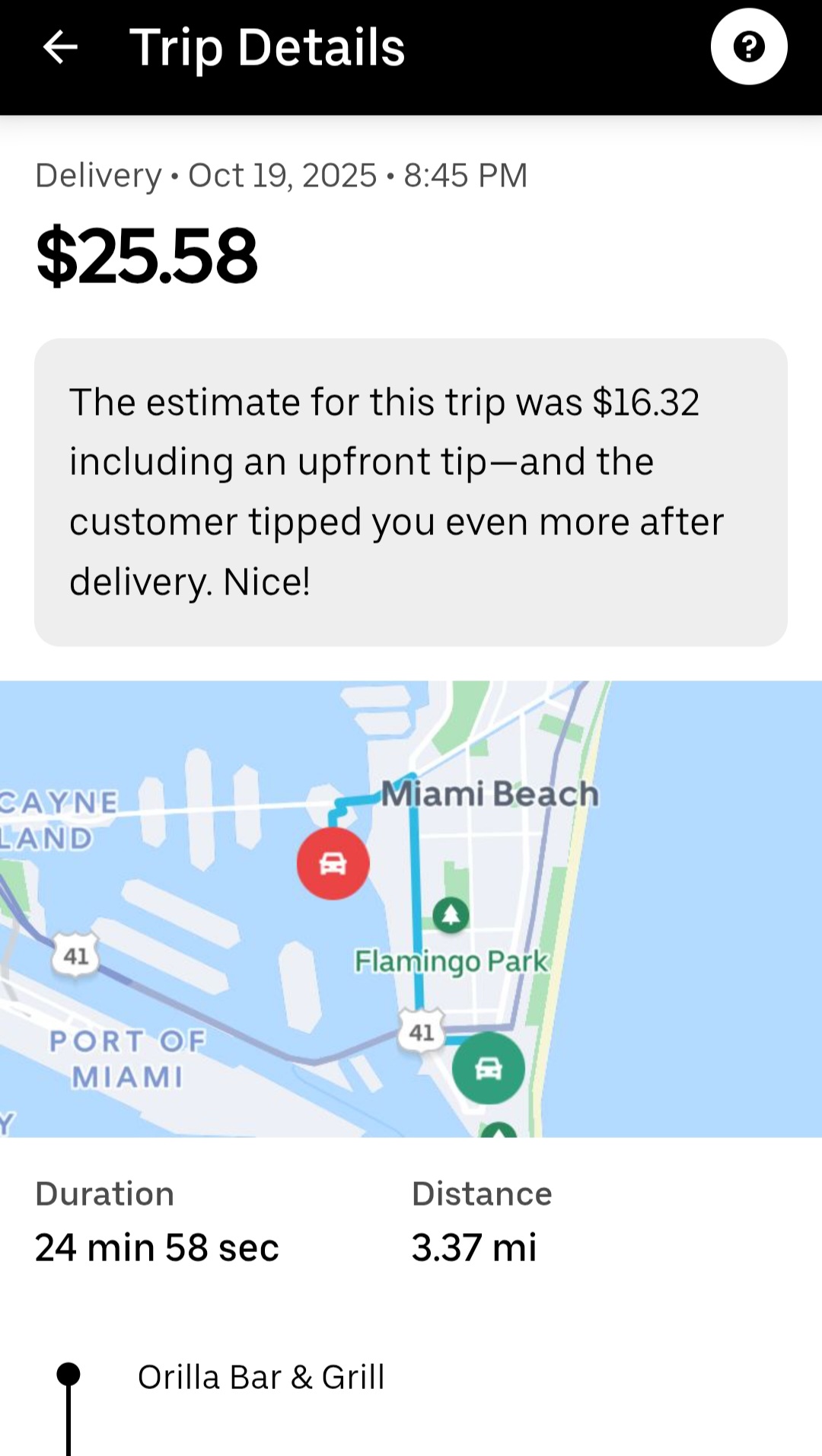
Task: Select the Distance value 3.37 mi
Action: 474,1246
